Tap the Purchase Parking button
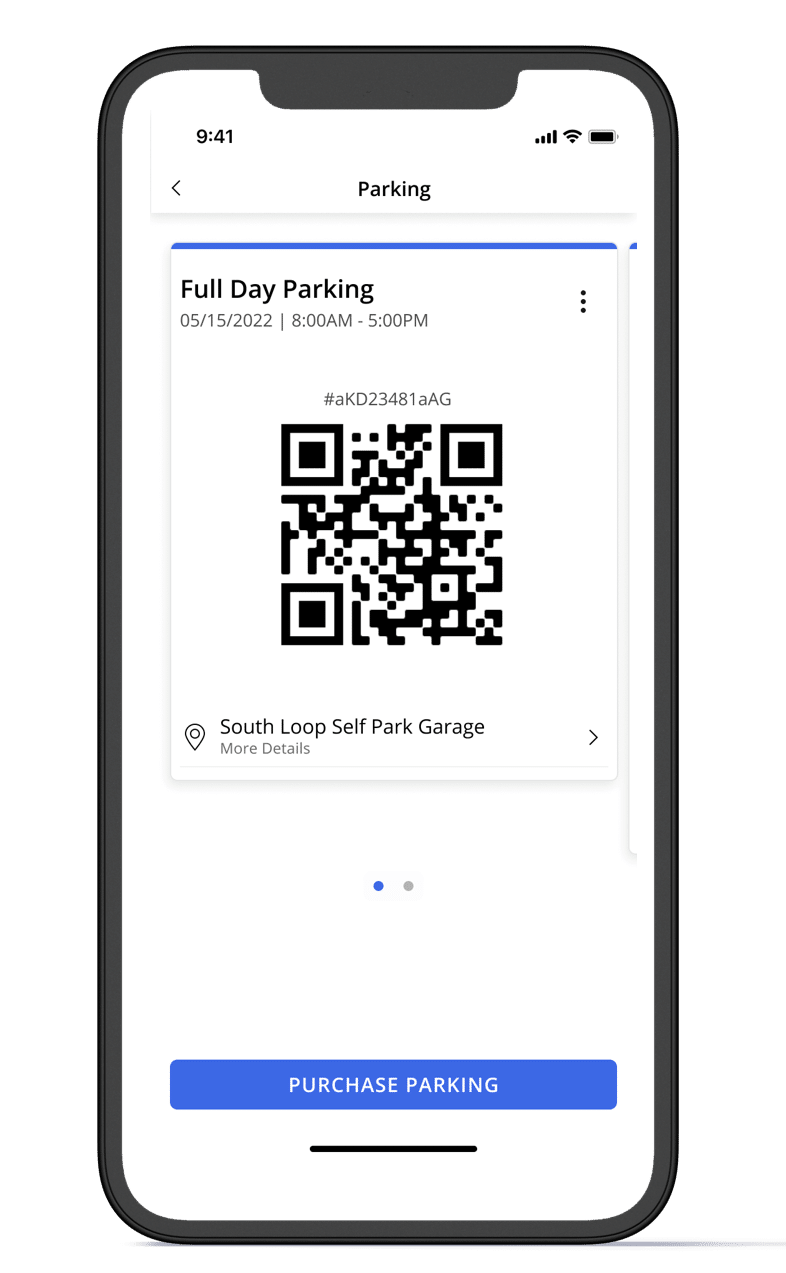The height and width of the screenshot is (1273, 786). [393, 1085]
